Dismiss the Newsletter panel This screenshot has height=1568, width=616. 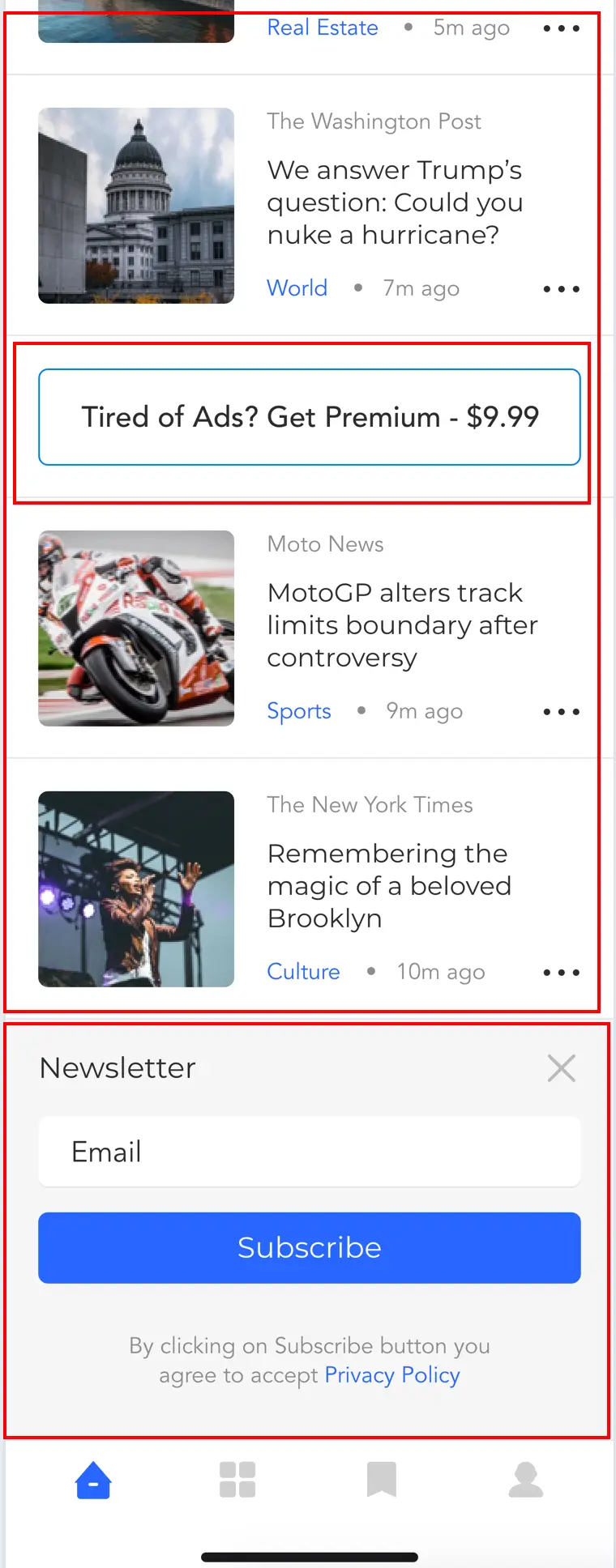click(561, 1068)
